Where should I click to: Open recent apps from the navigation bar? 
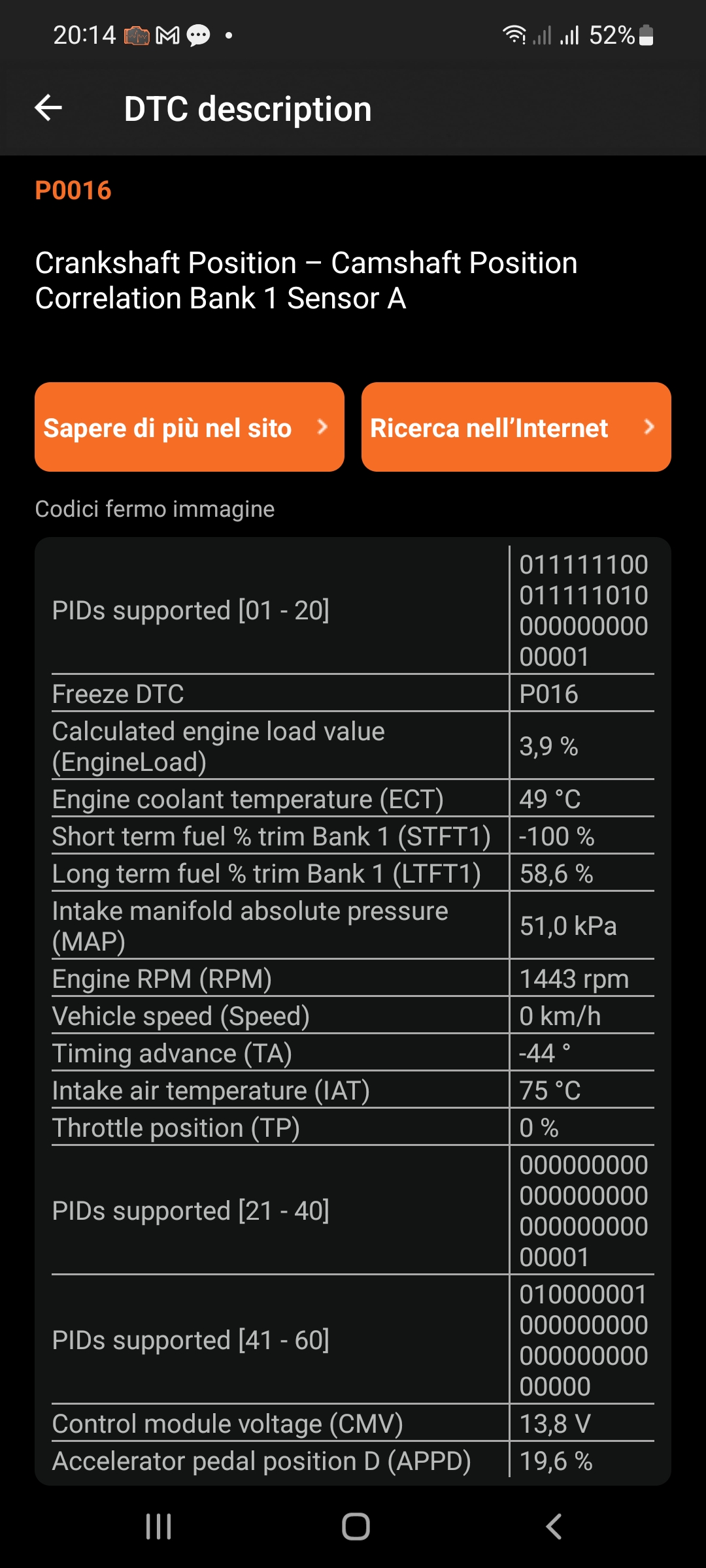tap(158, 1527)
